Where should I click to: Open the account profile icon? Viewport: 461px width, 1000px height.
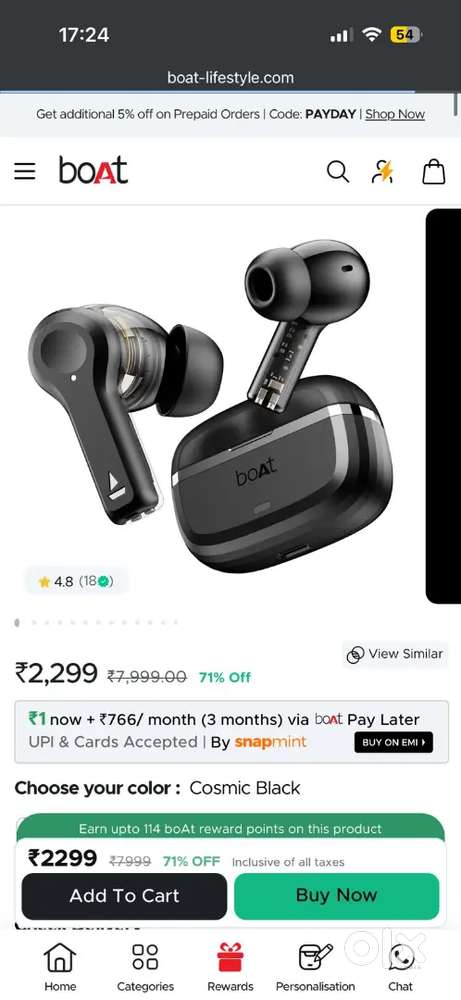point(383,172)
